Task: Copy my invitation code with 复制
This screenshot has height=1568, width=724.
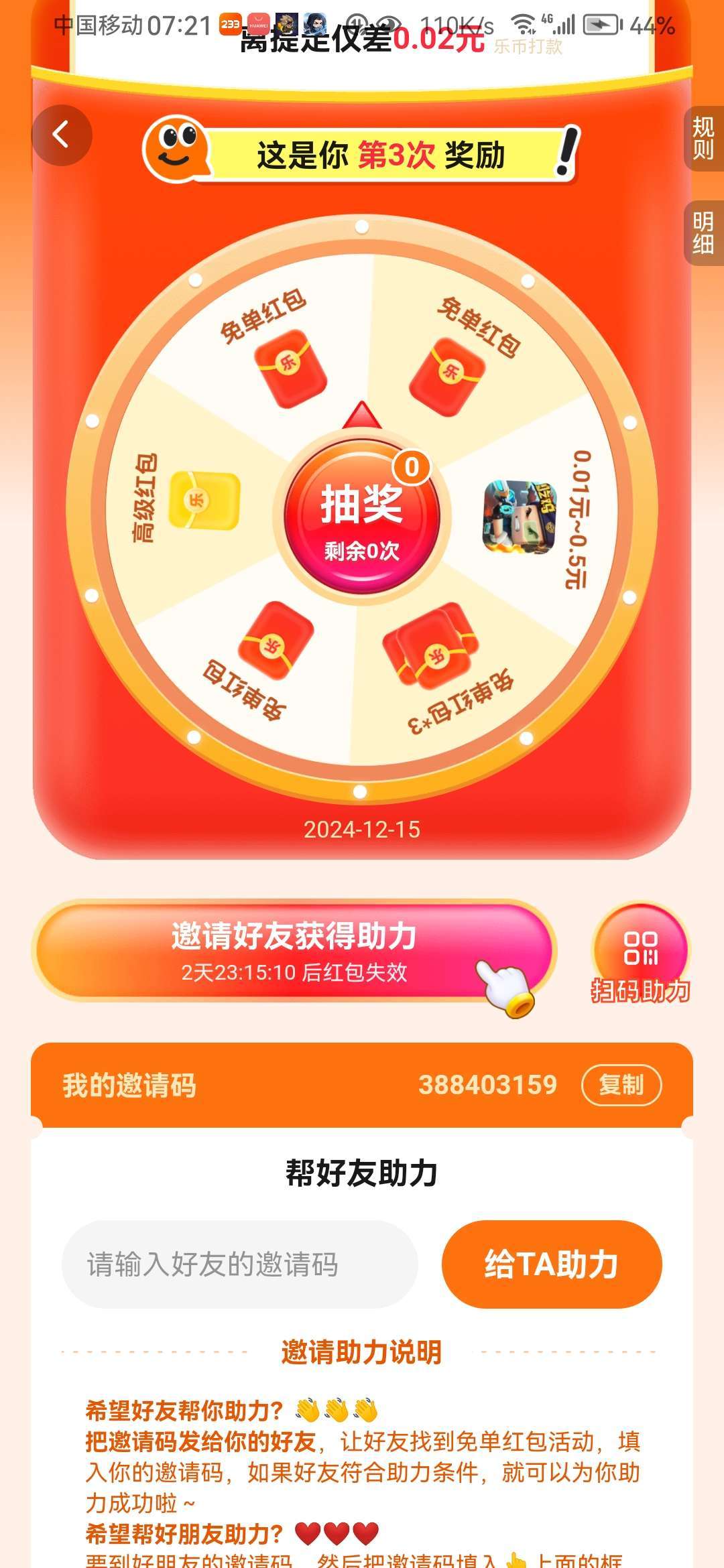Action: point(621,1084)
